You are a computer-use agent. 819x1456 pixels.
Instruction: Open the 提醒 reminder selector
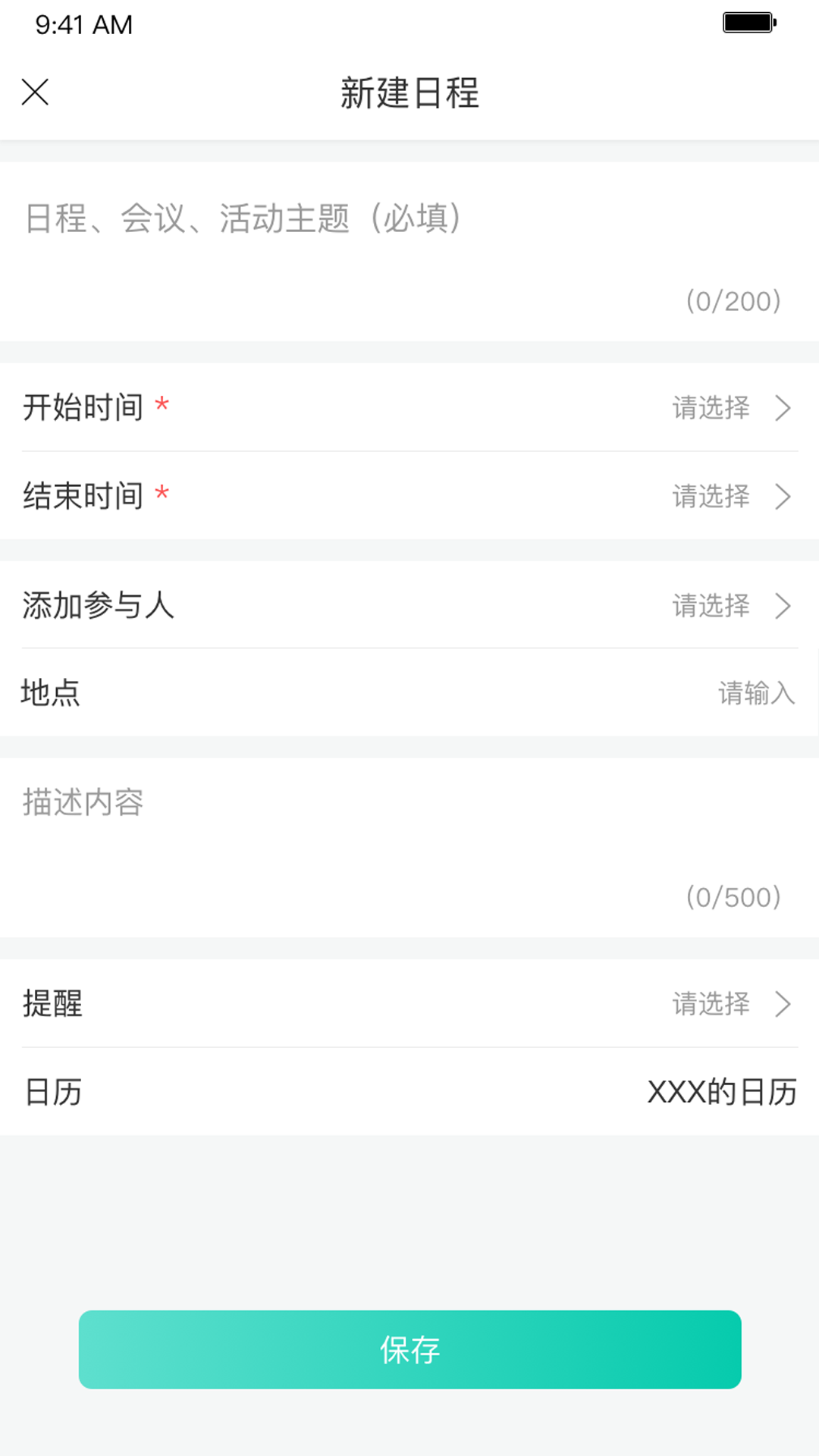(x=409, y=1004)
